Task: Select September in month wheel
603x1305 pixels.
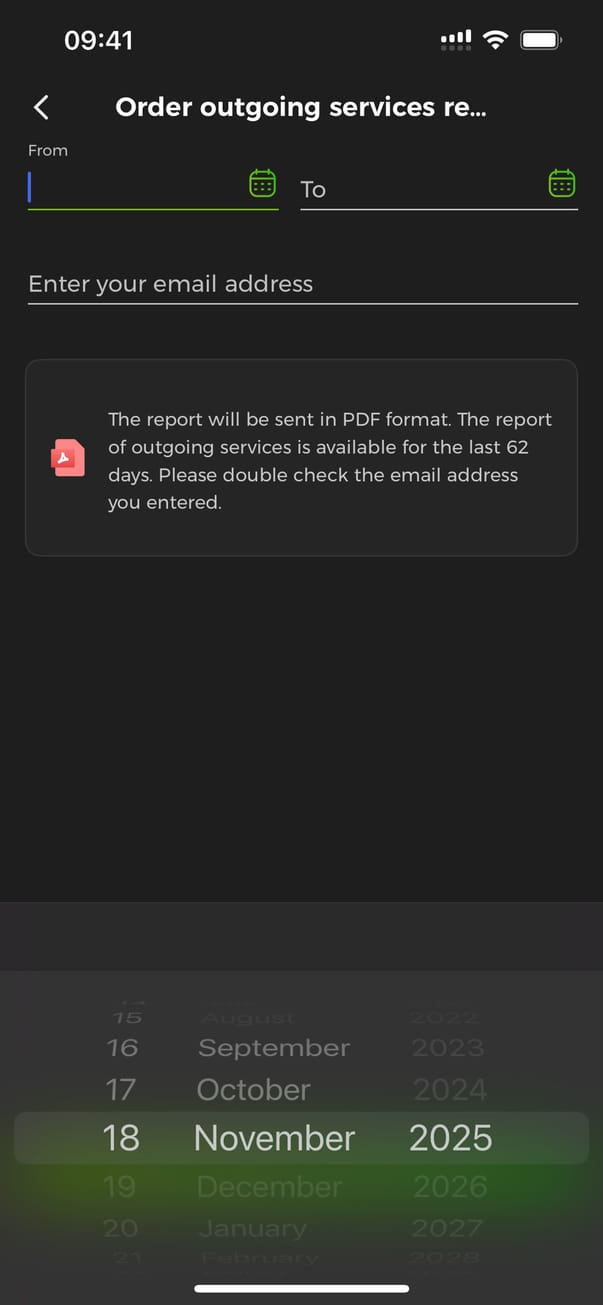Action: pos(274,1047)
